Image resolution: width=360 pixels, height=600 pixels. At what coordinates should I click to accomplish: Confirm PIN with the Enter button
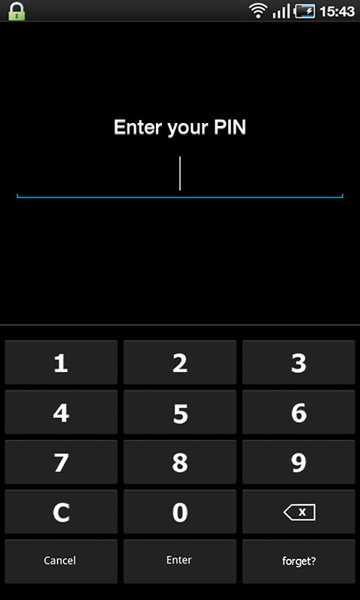click(180, 561)
